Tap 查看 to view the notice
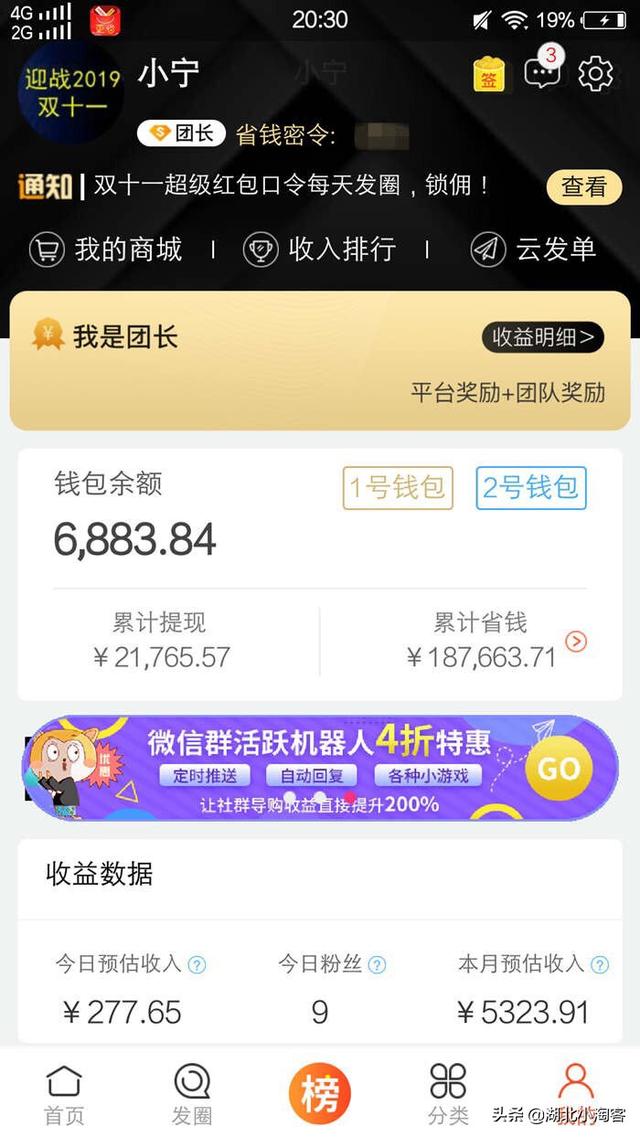Viewport: 640px width, 1137px height. coord(584,187)
